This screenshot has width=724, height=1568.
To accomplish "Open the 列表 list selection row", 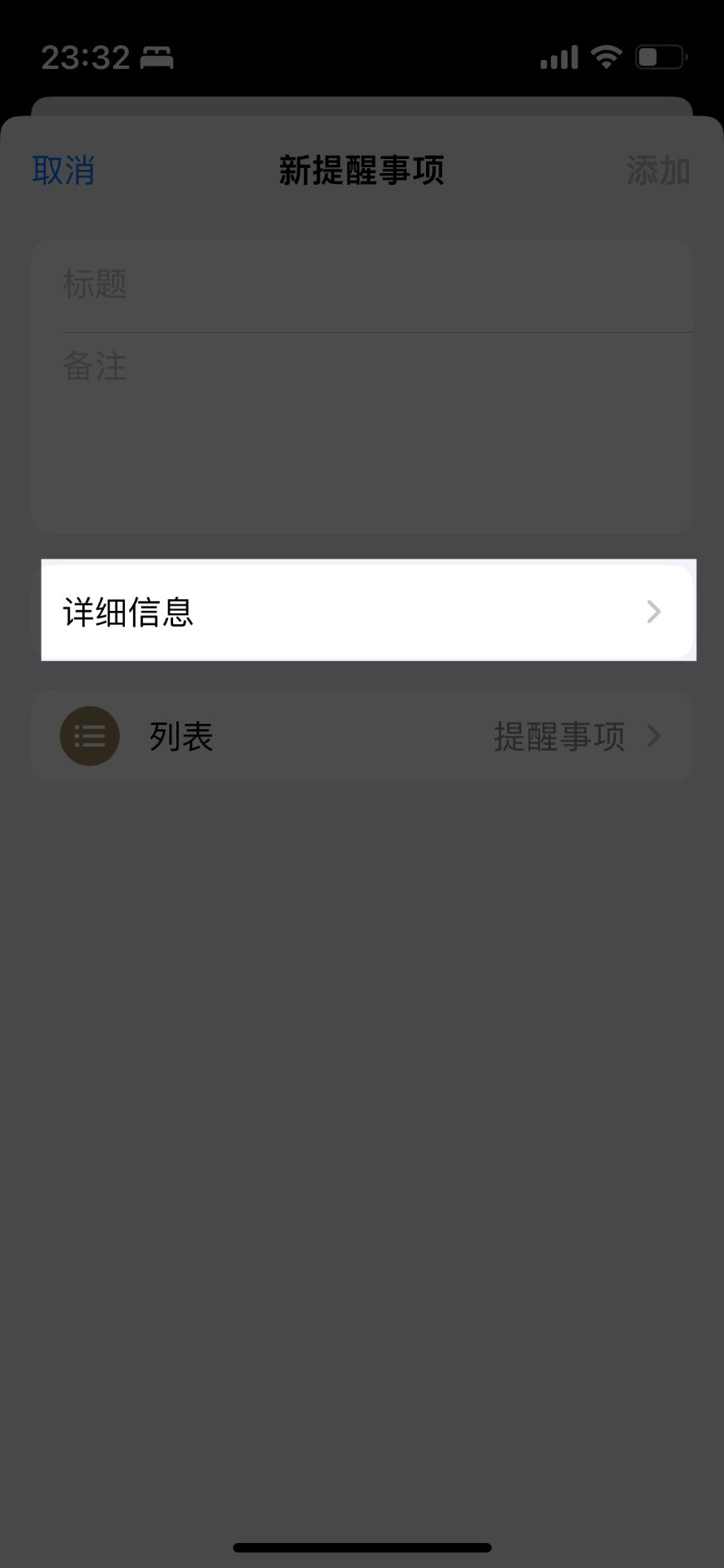I will click(362, 736).
